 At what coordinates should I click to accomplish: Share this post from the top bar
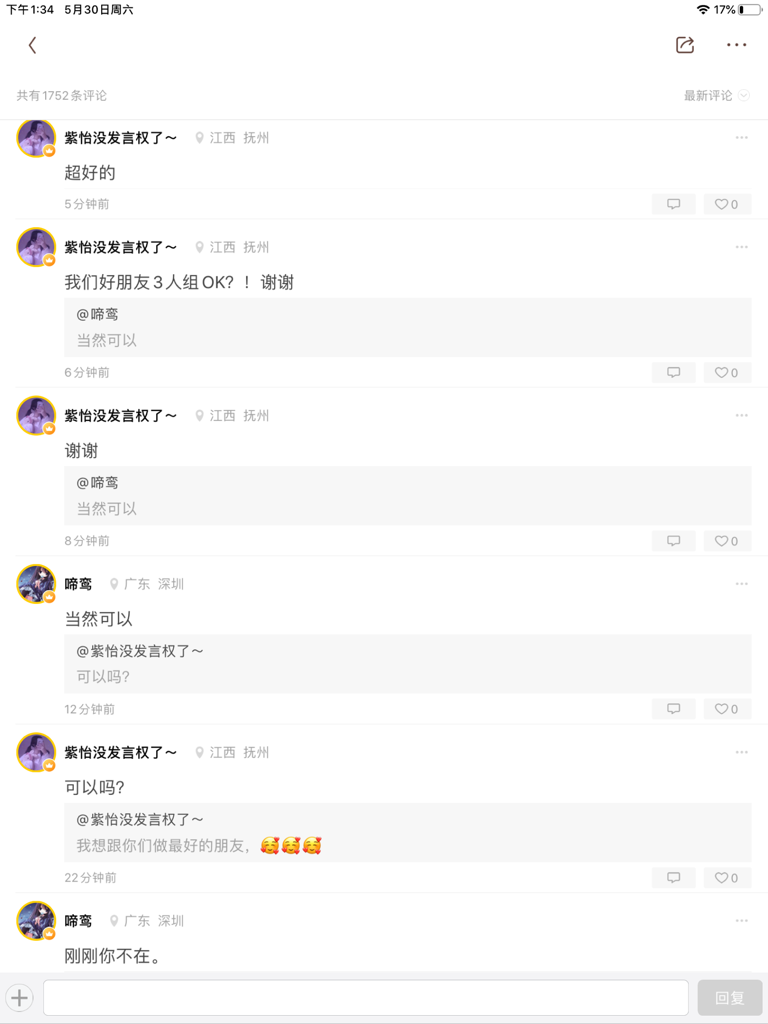[685, 45]
